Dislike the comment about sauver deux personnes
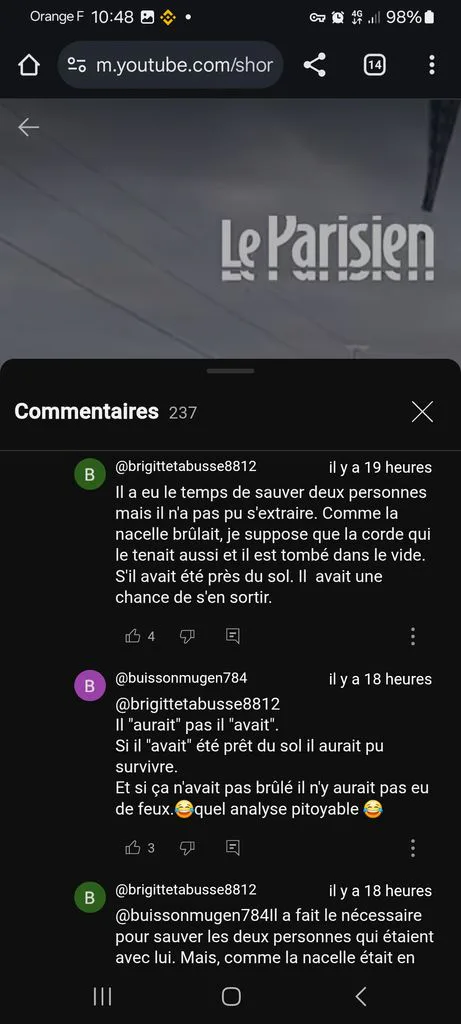The image size is (461, 1024). (187, 636)
